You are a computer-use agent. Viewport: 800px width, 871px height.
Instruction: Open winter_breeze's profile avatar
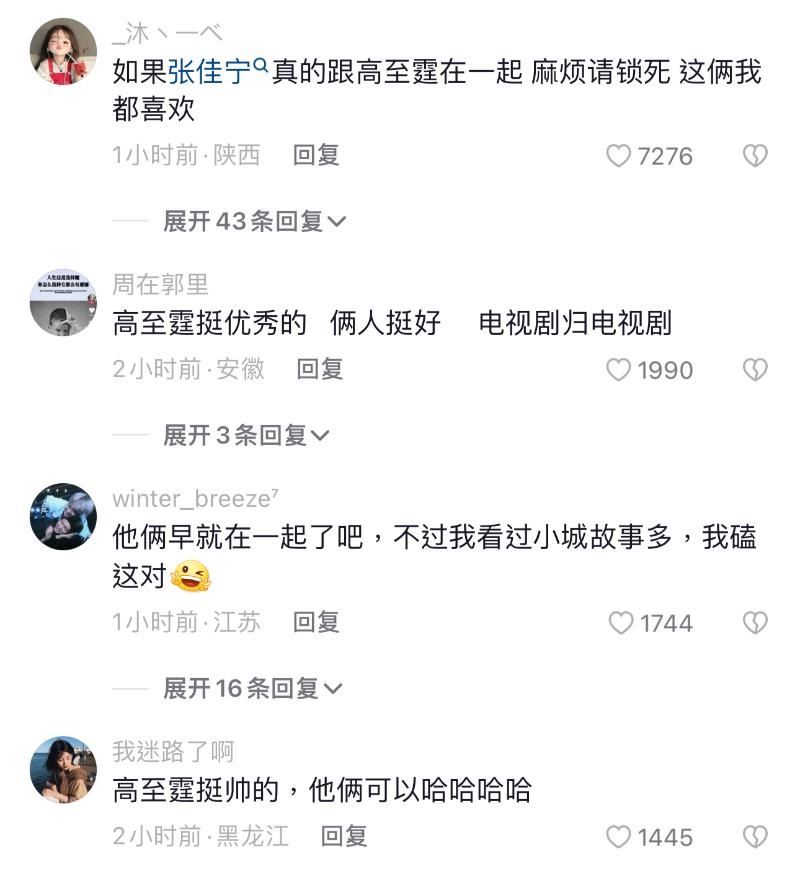coord(63,516)
